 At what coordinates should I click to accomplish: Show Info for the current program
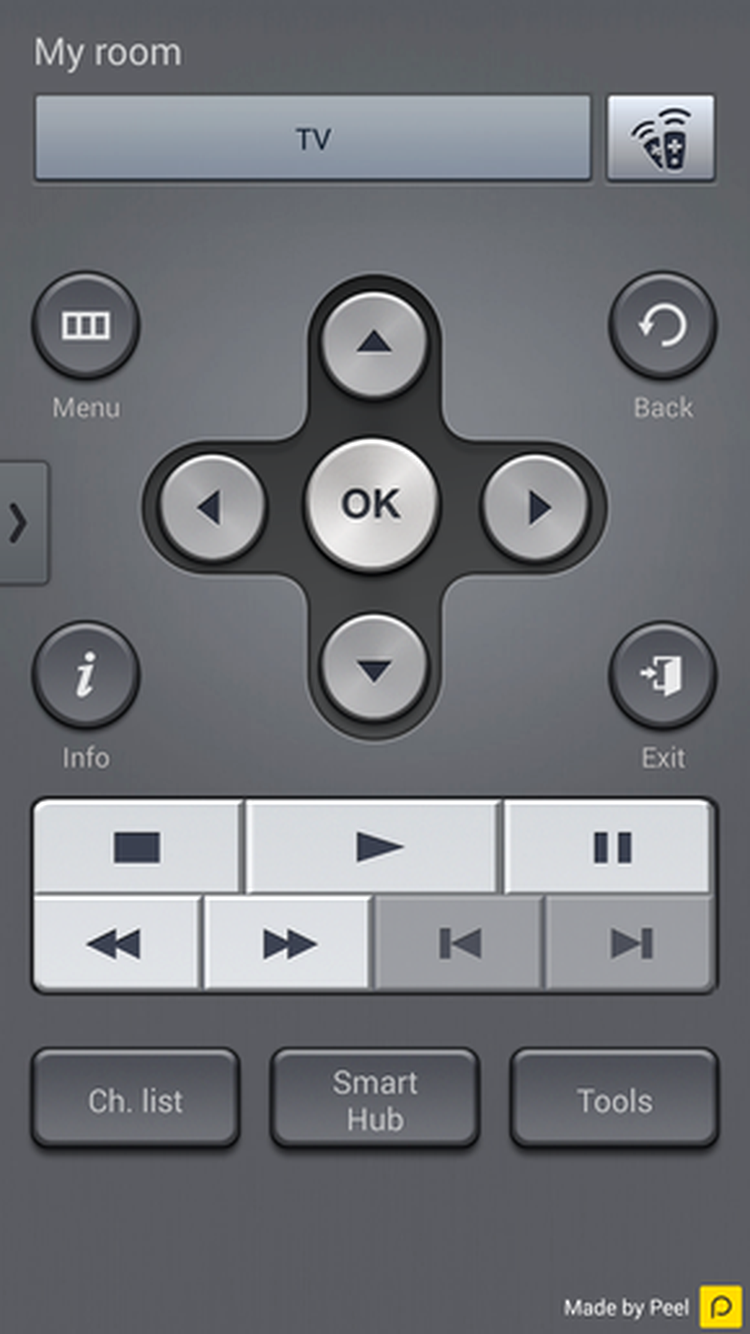(x=86, y=676)
